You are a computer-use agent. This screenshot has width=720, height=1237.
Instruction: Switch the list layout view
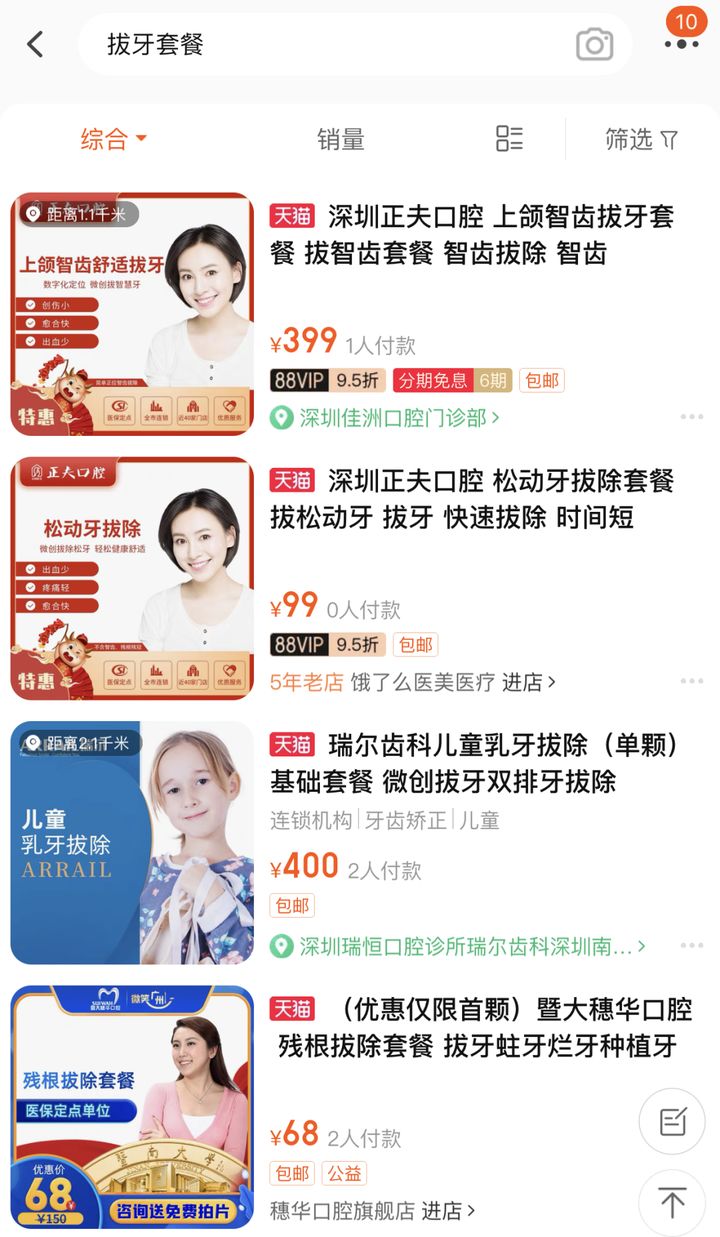[x=509, y=139]
